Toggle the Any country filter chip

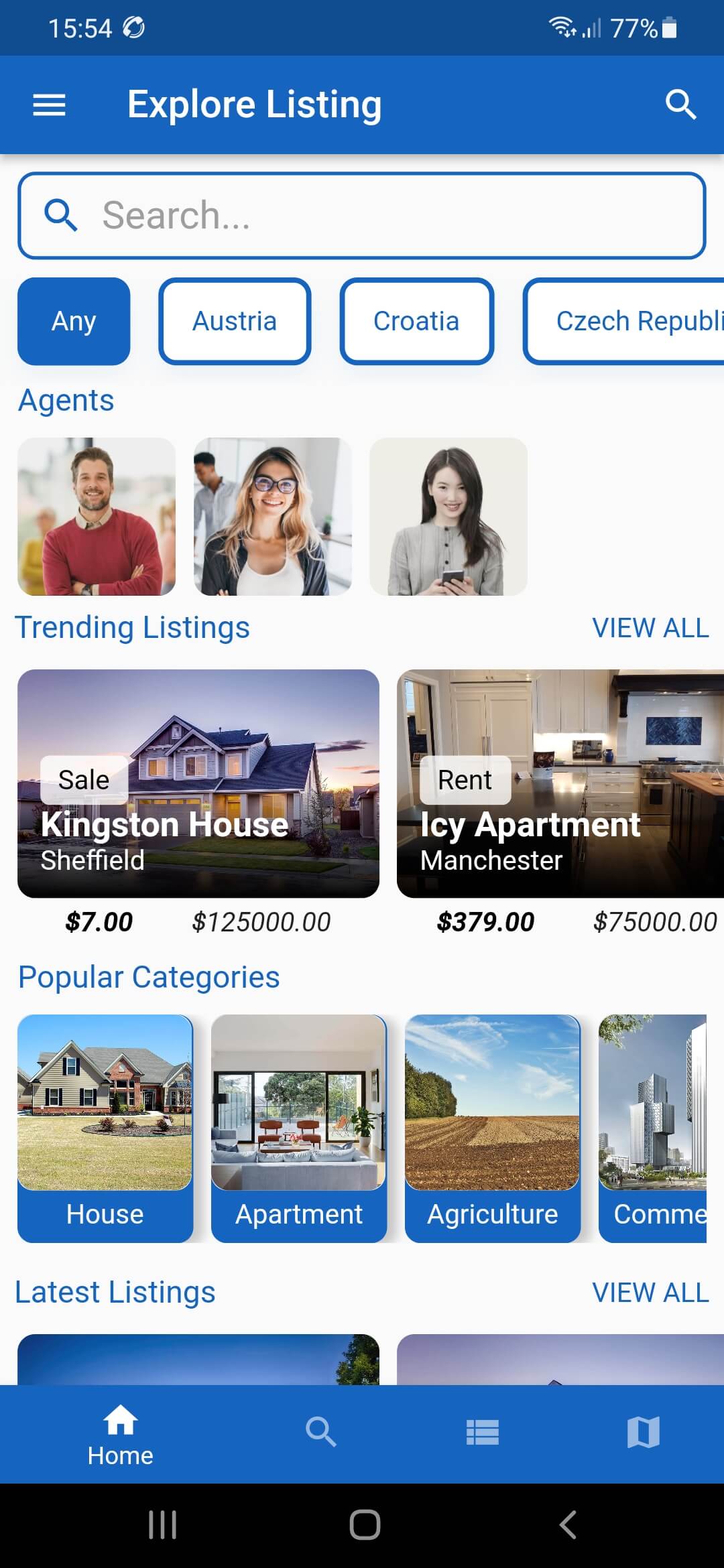(x=73, y=321)
